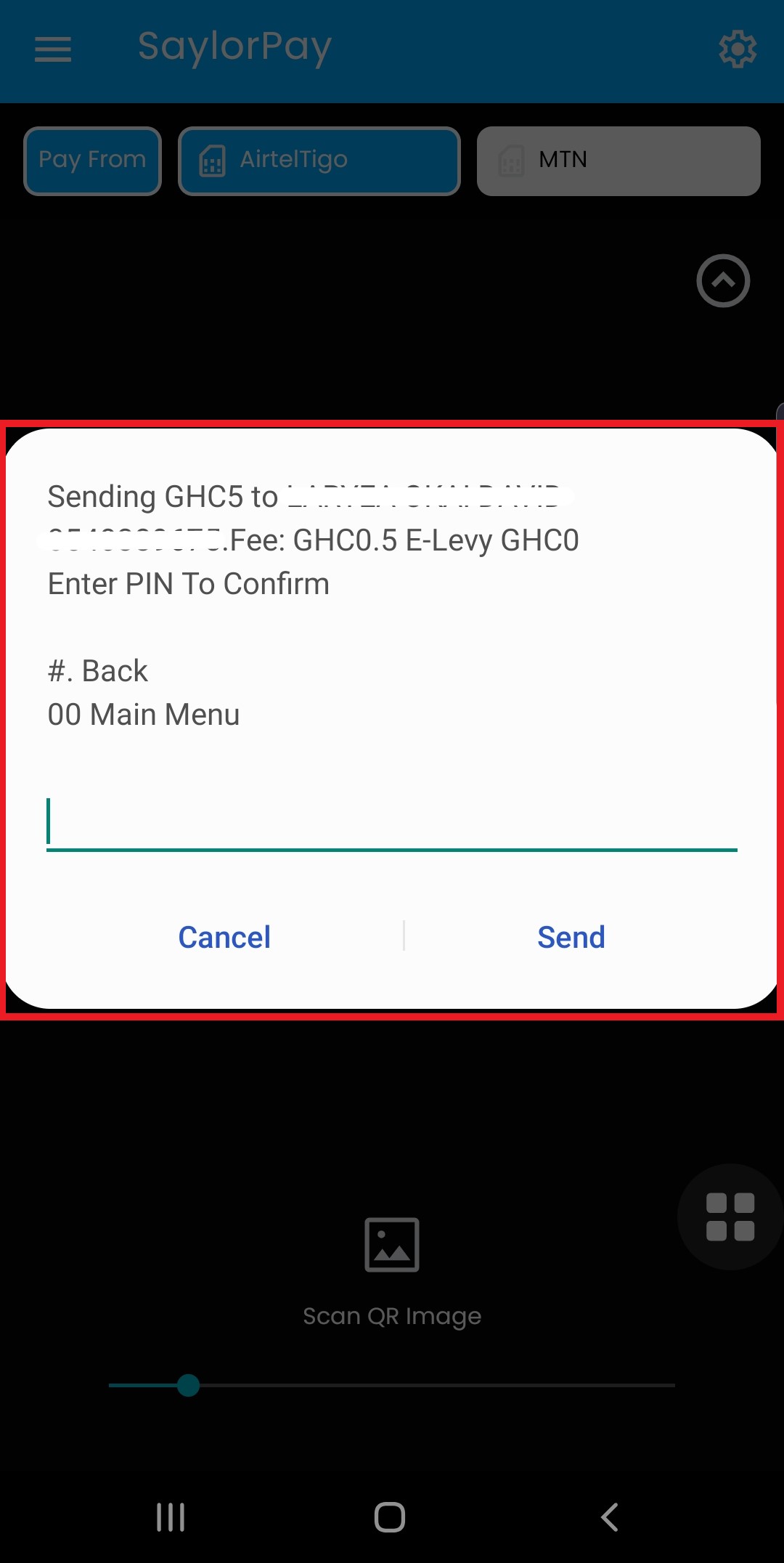This screenshot has width=784, height=1563.
Task: Open Scan QR Image
Action: coord(392,1272)
